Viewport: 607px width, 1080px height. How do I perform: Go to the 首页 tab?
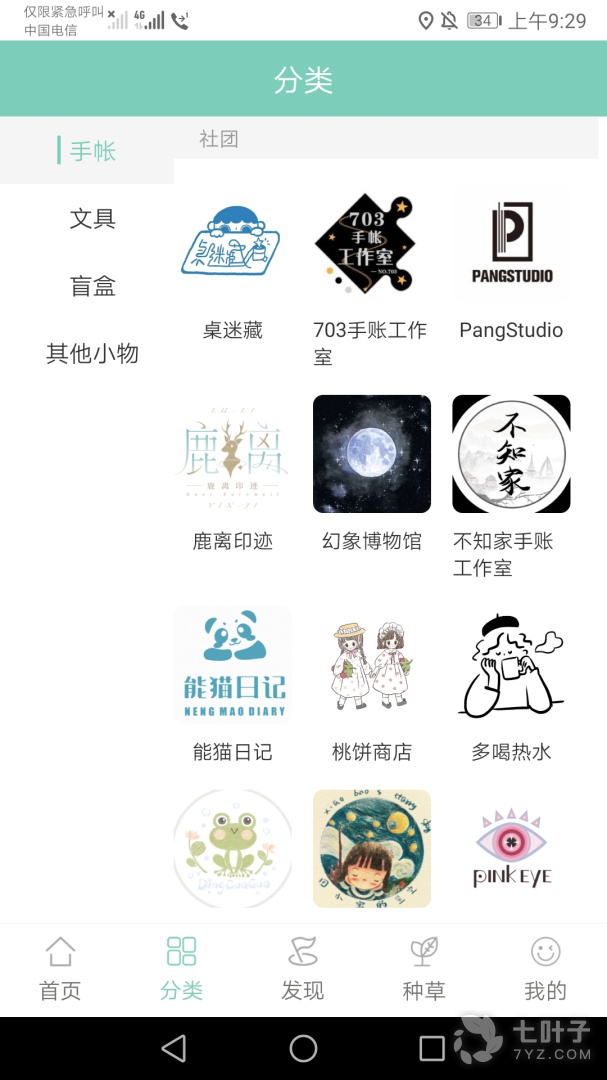(60, 969)
